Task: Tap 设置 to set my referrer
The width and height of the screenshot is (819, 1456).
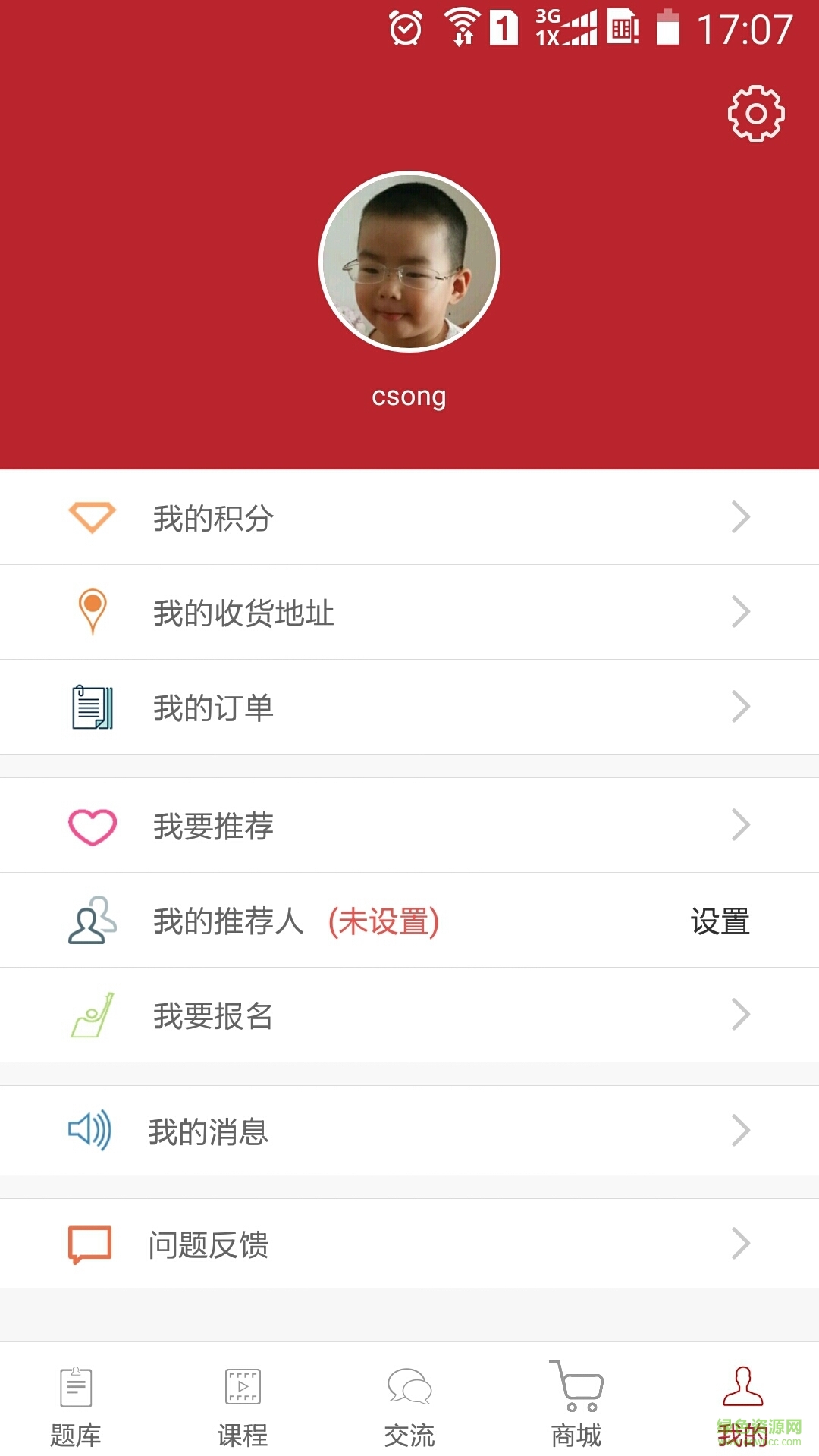Action: point(719,921)
